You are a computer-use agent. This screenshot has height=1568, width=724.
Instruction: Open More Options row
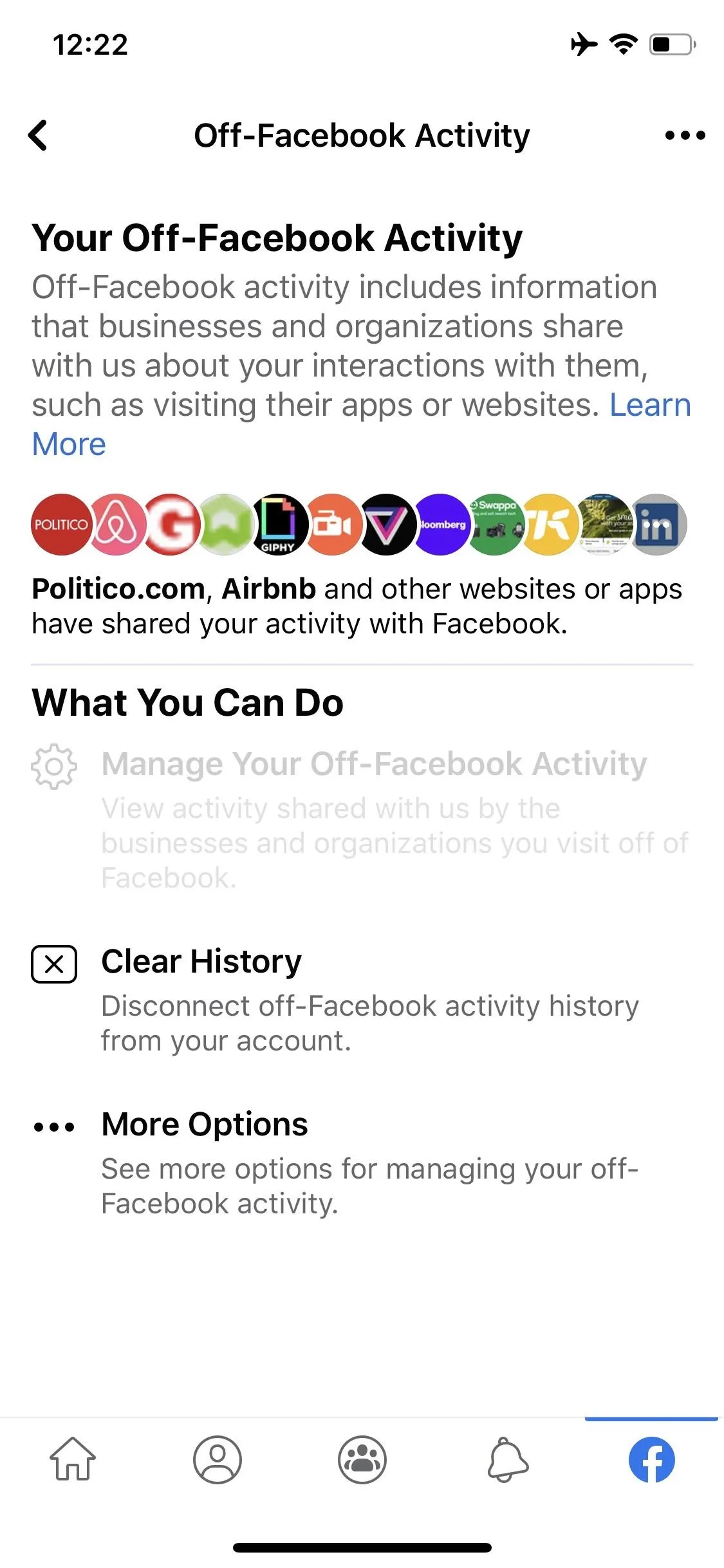pos(362,1162)
